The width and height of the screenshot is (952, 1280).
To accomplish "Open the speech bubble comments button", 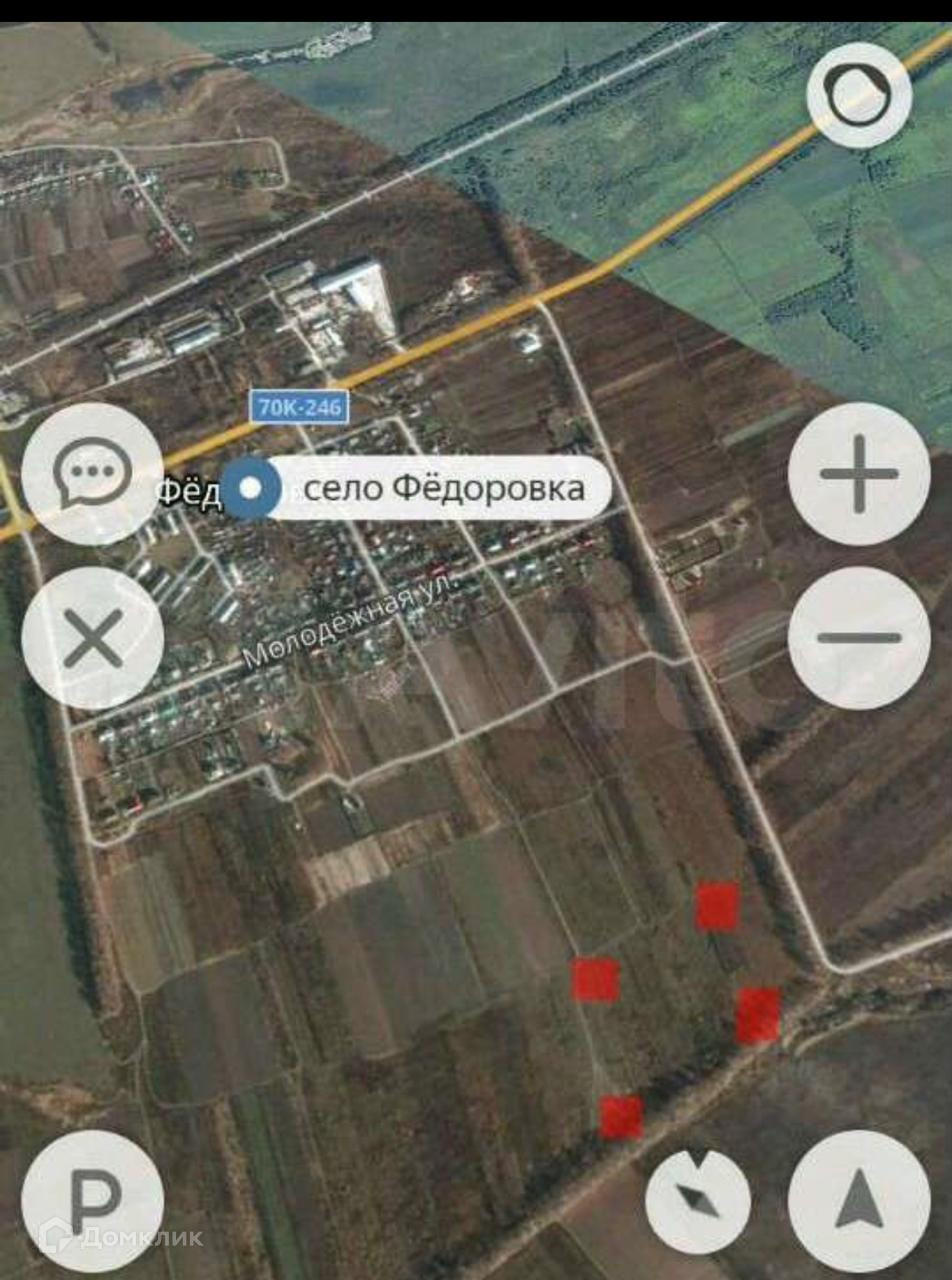I will pyautogui.click(x=92, y=474).
